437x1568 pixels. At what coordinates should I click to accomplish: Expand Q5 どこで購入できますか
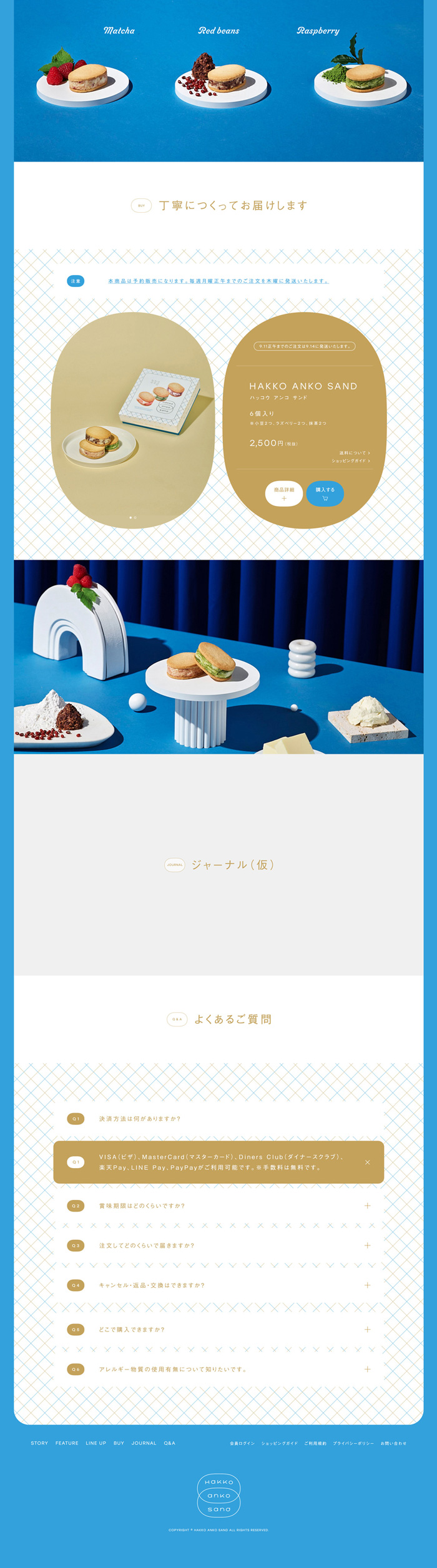click(x=367, y=1330)
